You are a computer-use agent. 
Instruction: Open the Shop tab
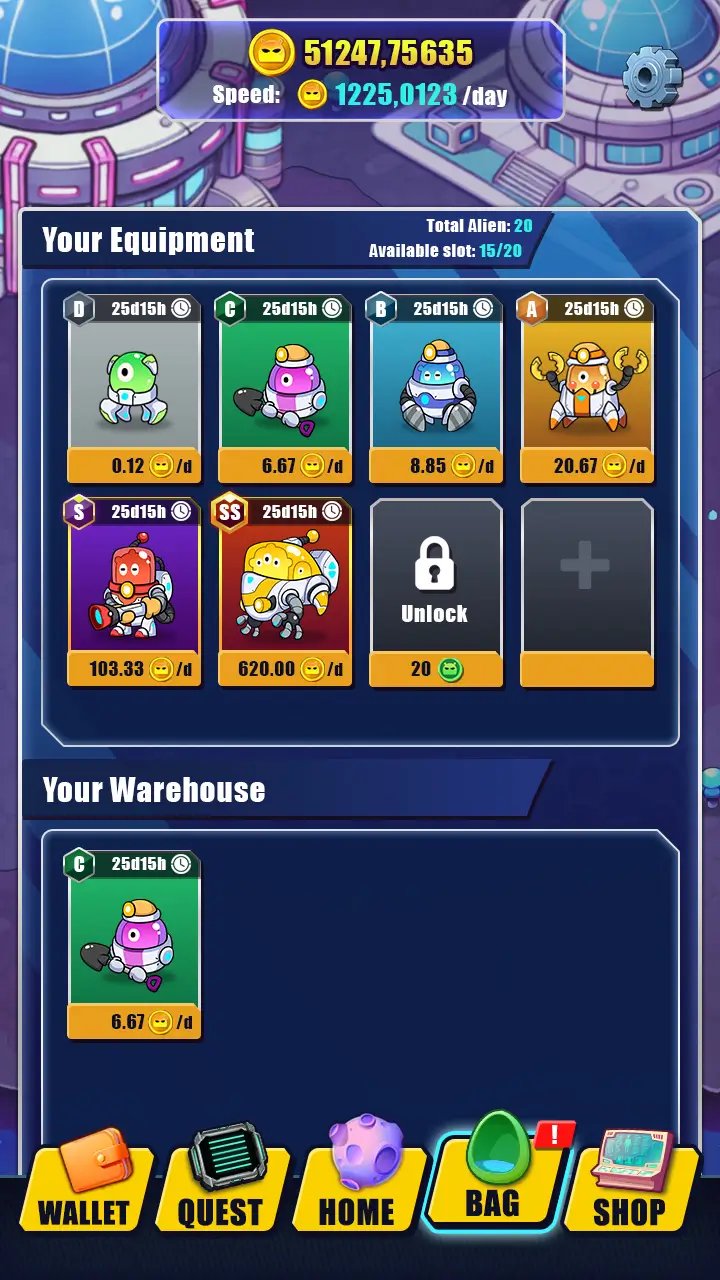coord(631,1180)
